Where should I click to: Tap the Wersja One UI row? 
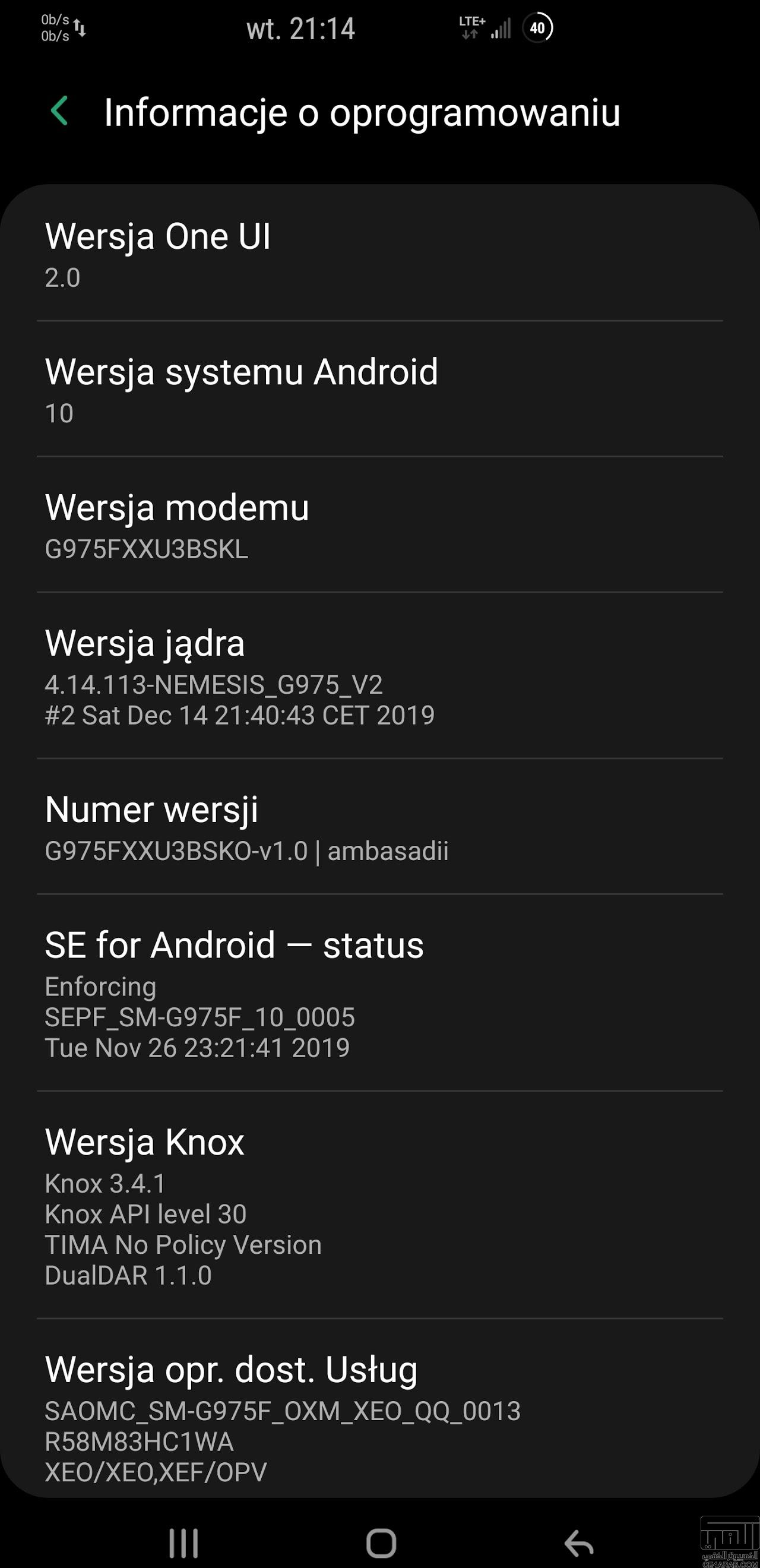point(379,253)
